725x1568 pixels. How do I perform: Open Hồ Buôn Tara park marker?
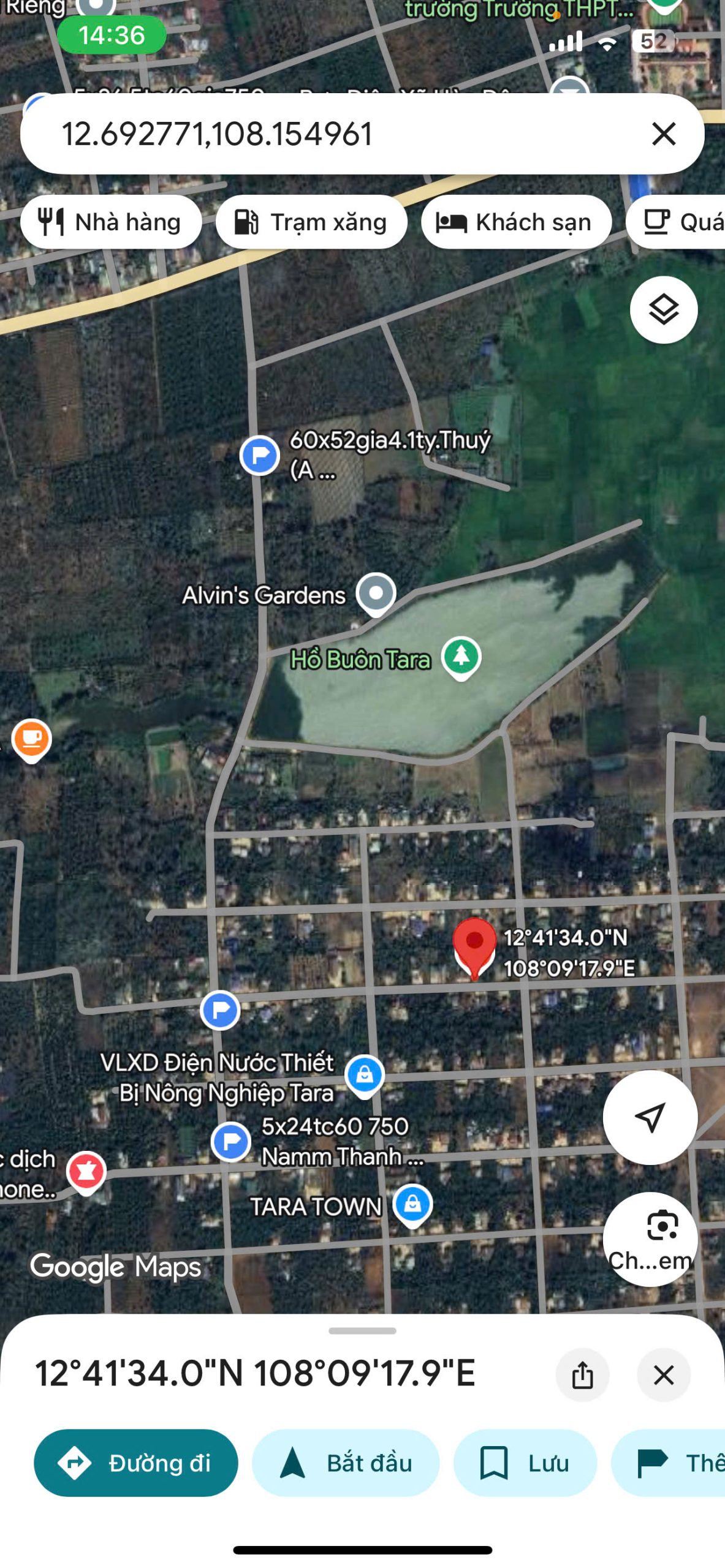point(461,657)
